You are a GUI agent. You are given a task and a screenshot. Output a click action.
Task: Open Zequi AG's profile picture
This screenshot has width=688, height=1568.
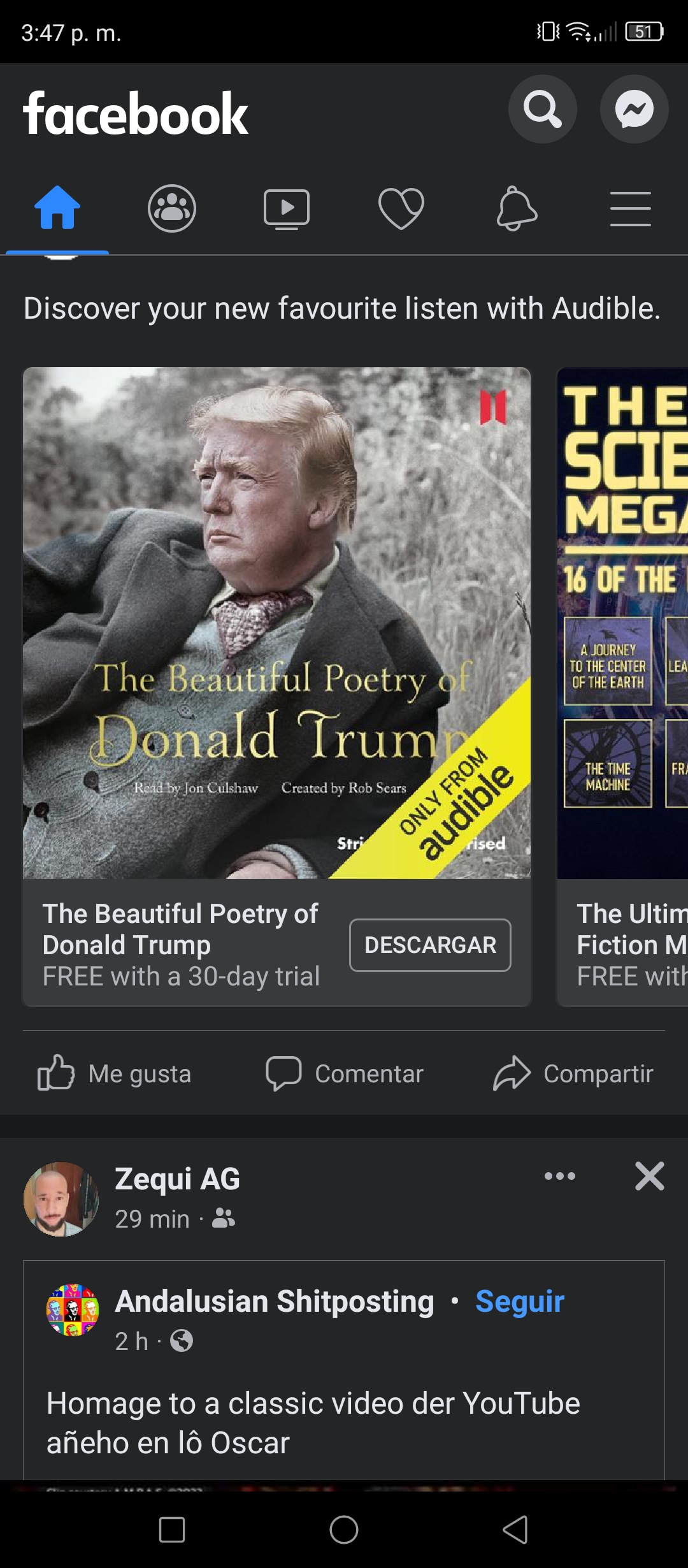61,1199
